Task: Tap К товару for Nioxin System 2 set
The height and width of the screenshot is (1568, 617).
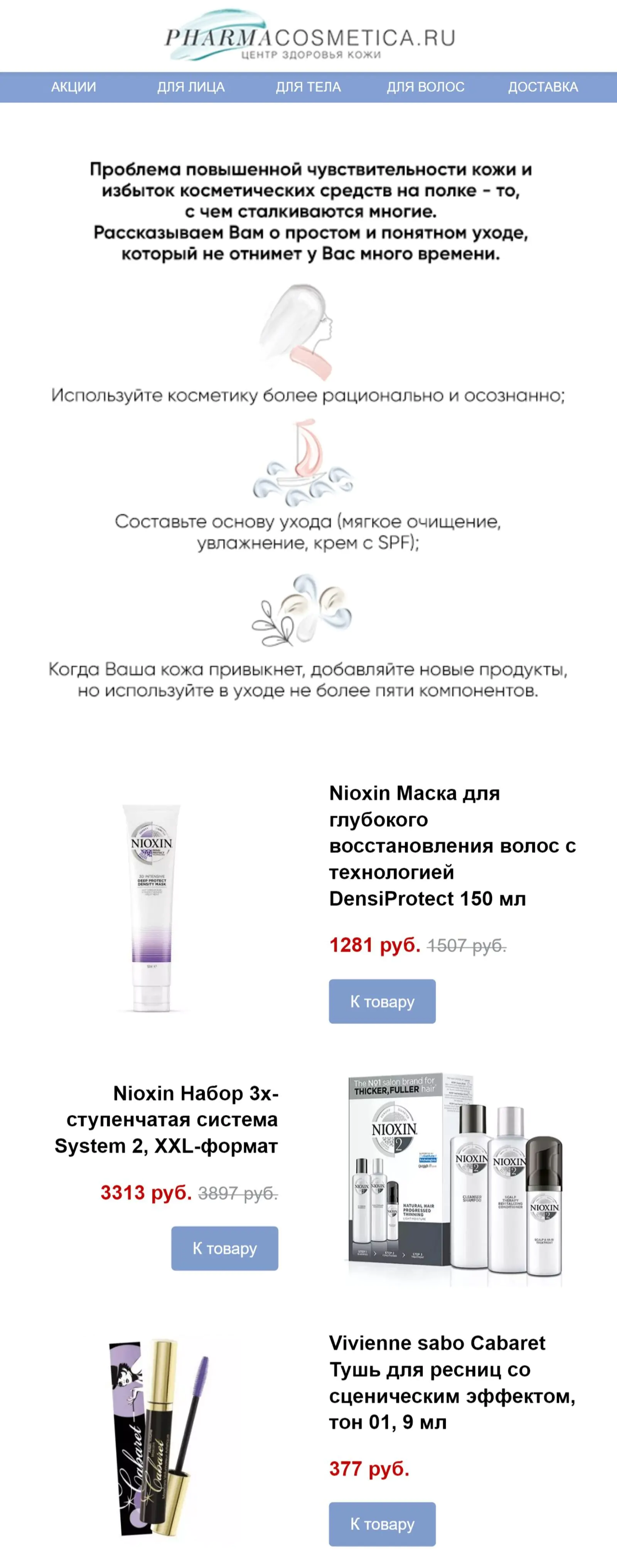Action: pos(224,1248)
